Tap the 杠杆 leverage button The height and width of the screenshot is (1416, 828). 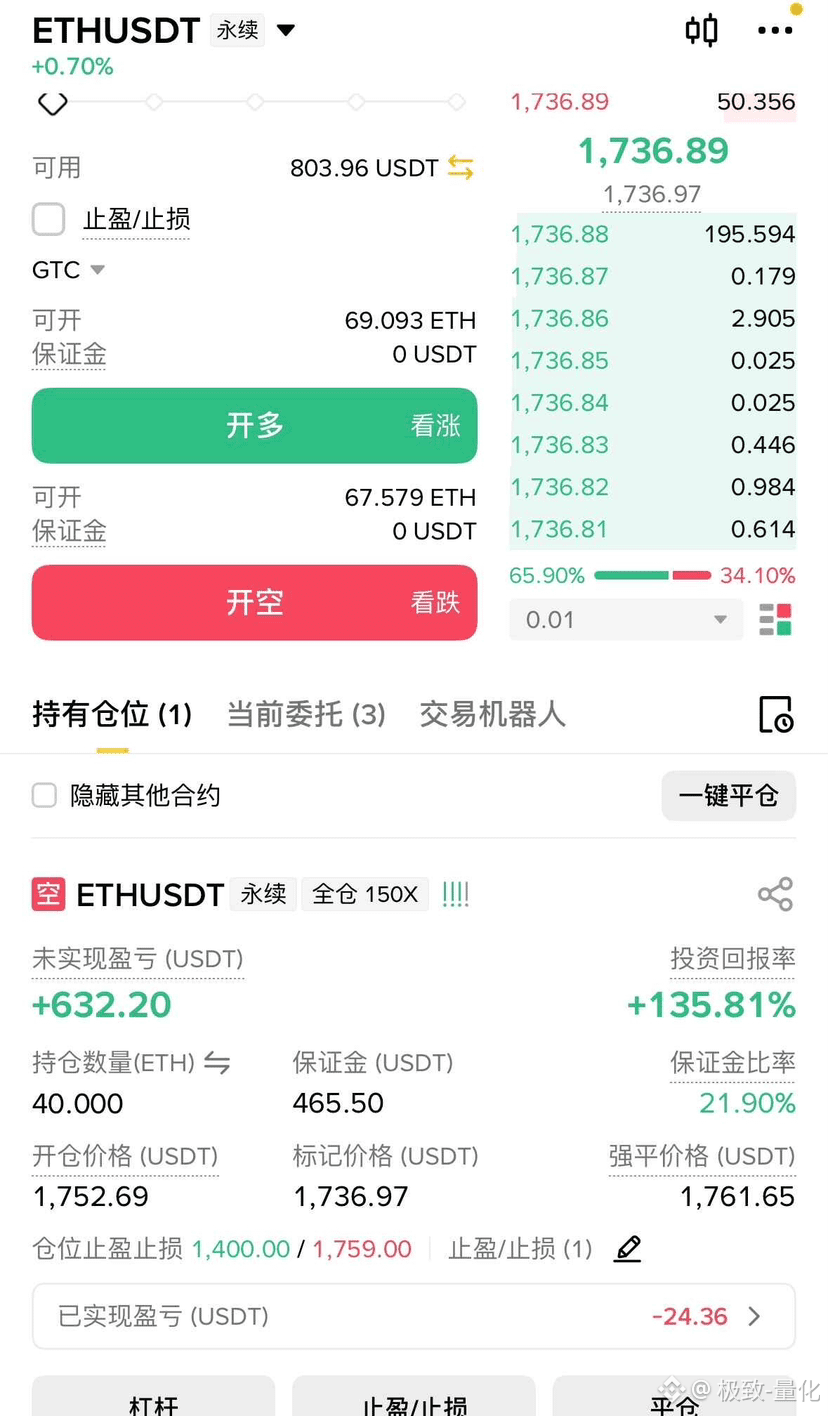point(153,1399)
